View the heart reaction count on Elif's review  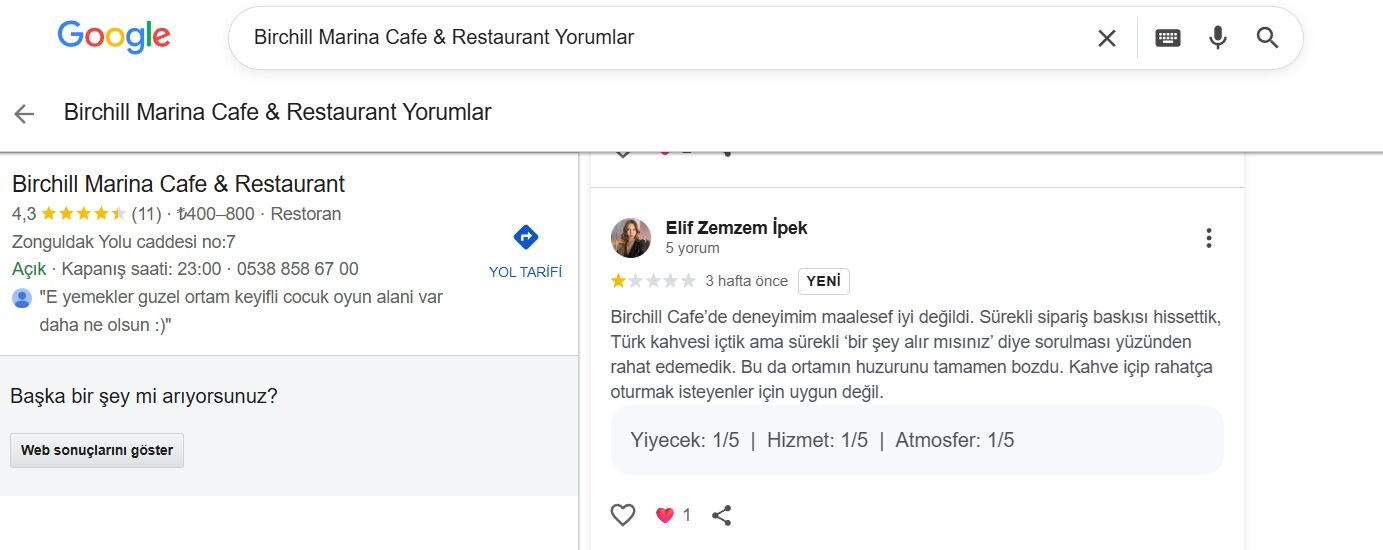pyautogui.click(x=674, y=515)
